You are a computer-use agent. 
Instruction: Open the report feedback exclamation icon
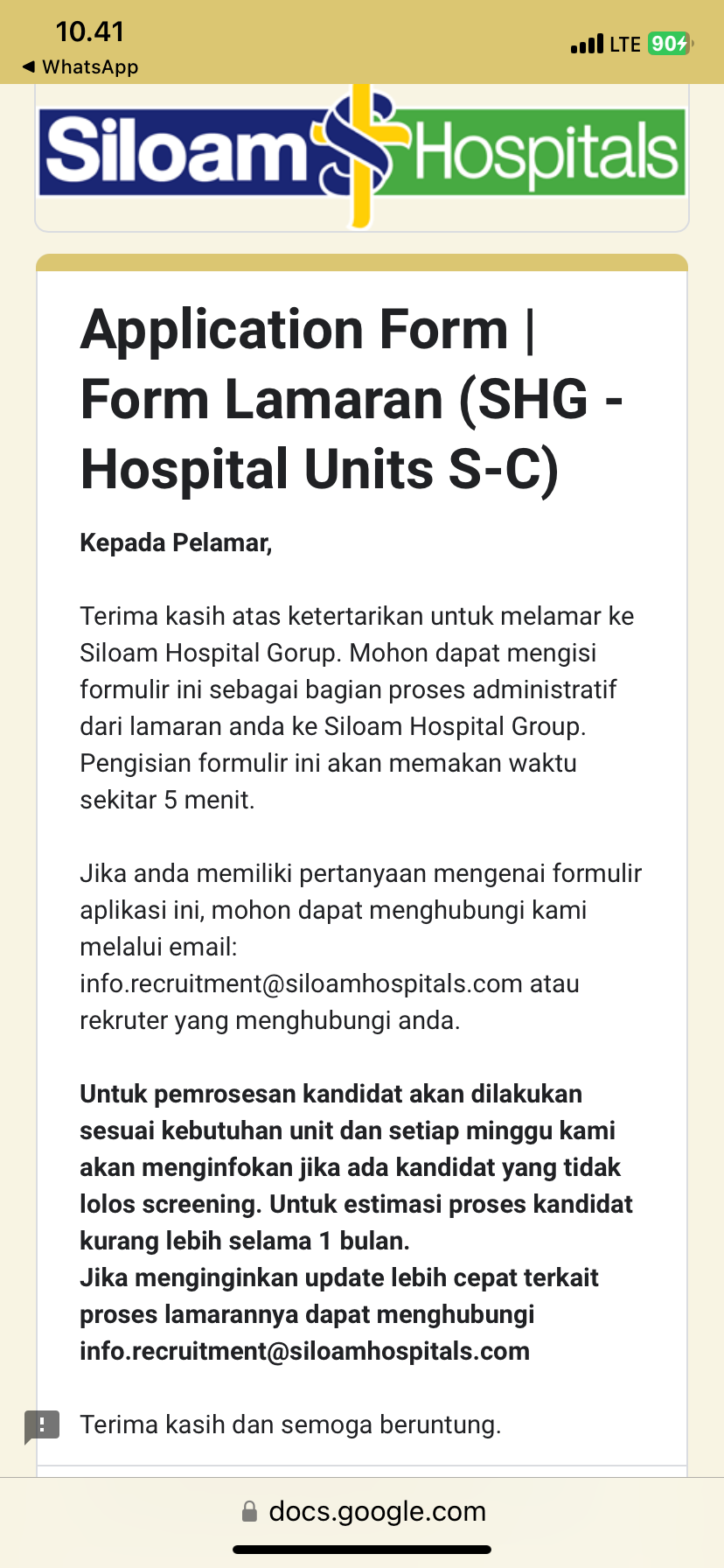point(42,1425)
